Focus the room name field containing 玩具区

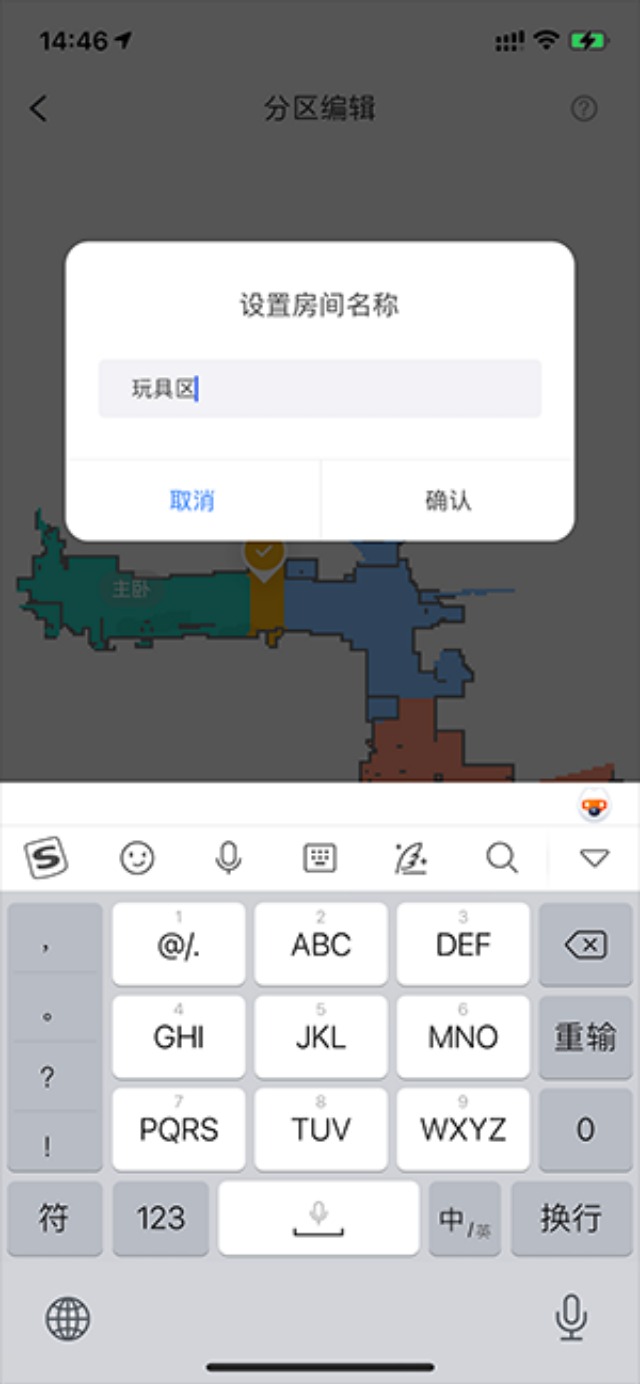pyautogui.click(x=319, y=389)
